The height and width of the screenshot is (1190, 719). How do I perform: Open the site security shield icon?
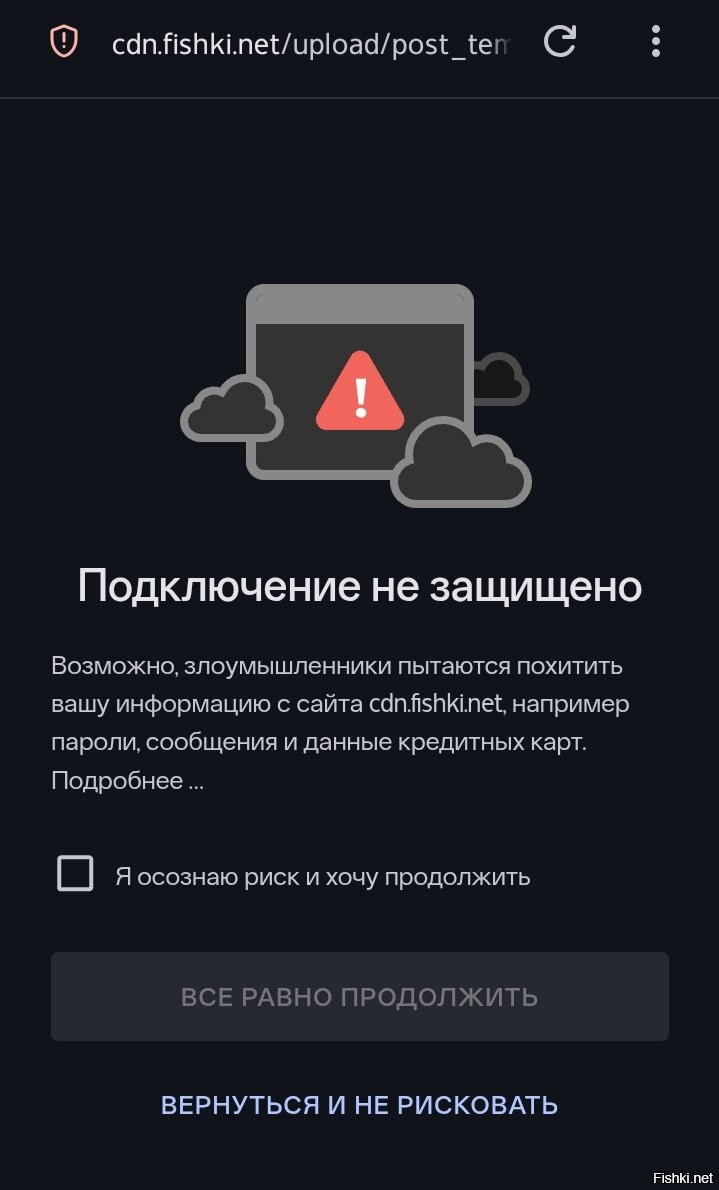point(64,41)
